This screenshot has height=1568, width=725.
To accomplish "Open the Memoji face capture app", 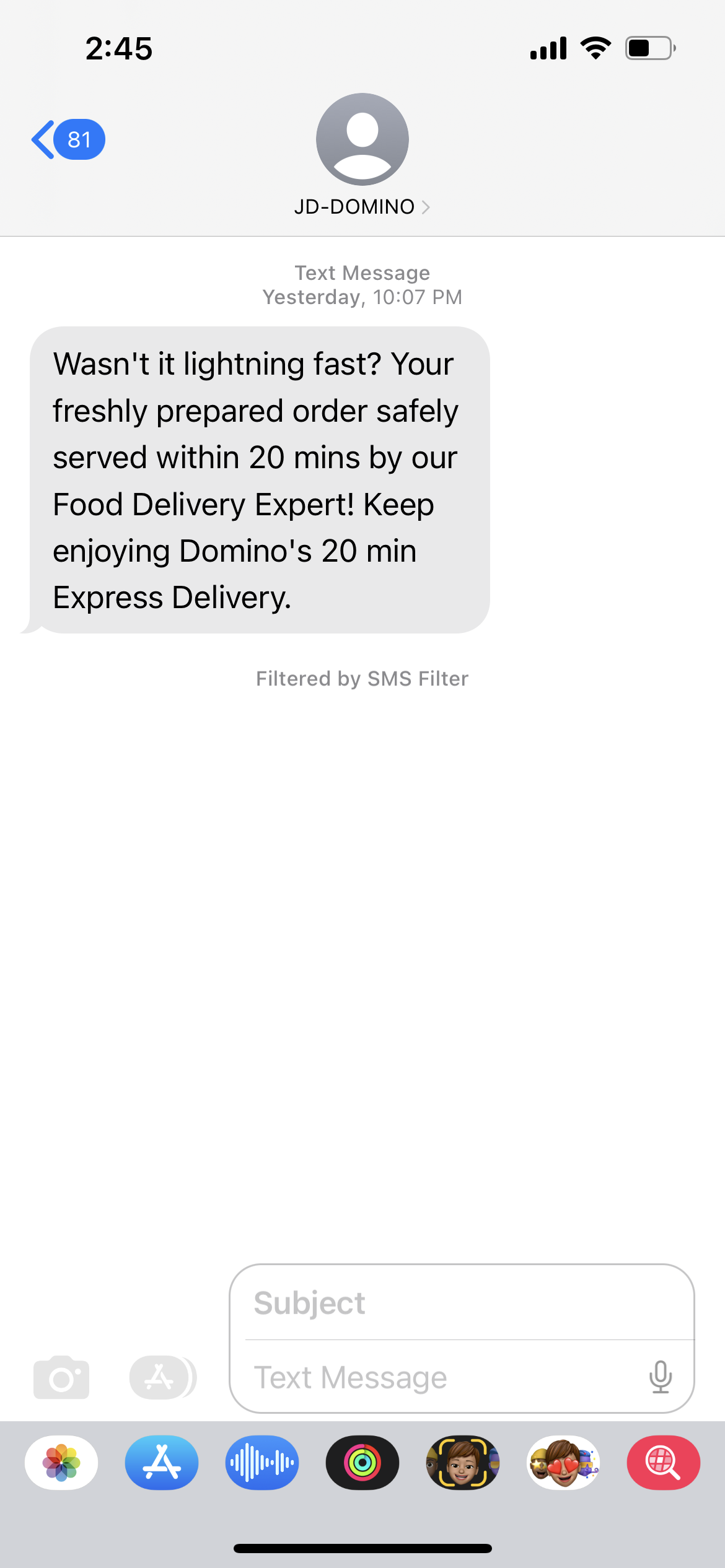I will (463, 1463).
